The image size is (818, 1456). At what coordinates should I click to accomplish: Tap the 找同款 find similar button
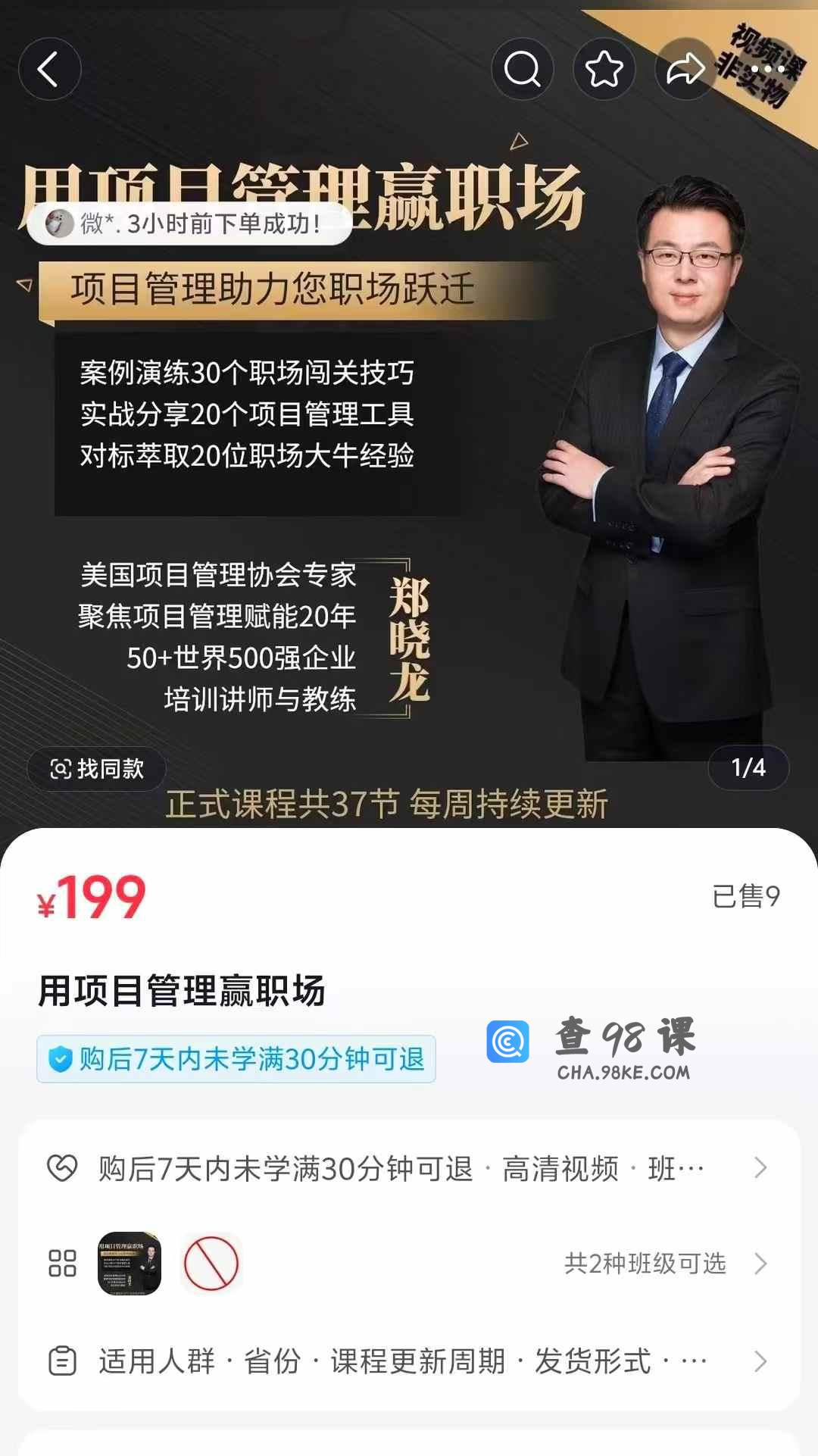point(97,769)
